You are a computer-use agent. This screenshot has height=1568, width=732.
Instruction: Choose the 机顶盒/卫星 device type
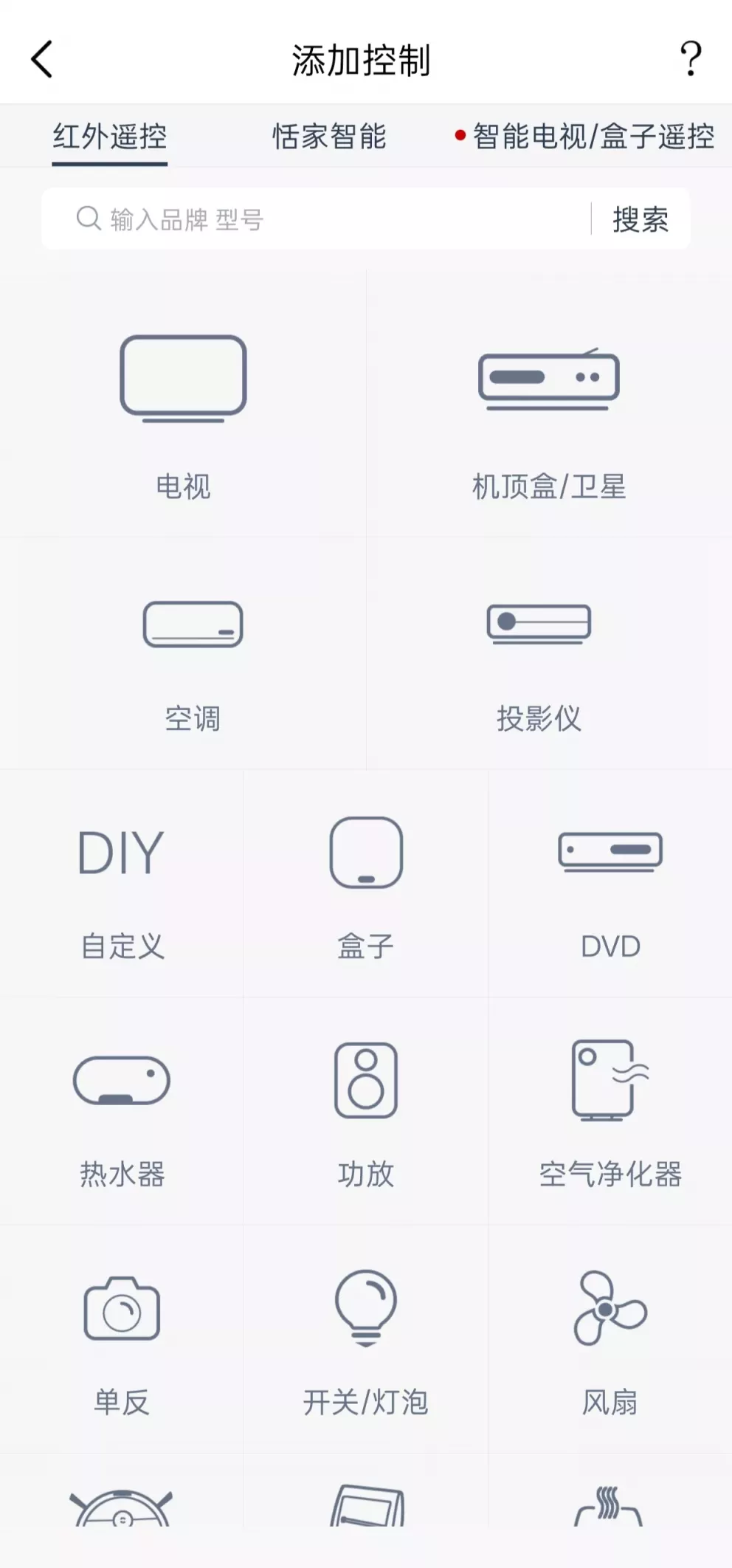pyautogui.click(x=549, y=404)
